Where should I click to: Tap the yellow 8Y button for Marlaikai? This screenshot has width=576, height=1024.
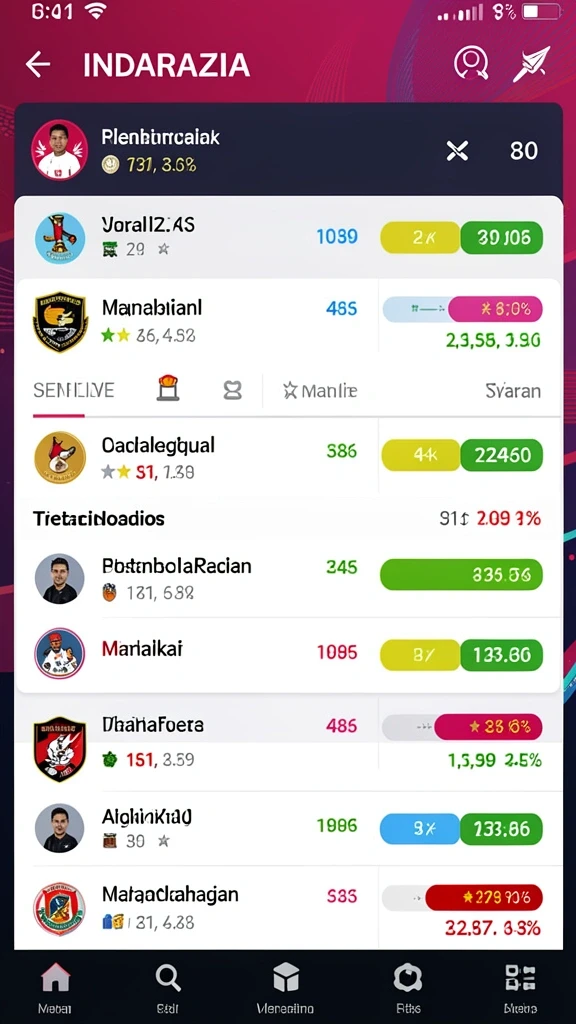[420, 655]
